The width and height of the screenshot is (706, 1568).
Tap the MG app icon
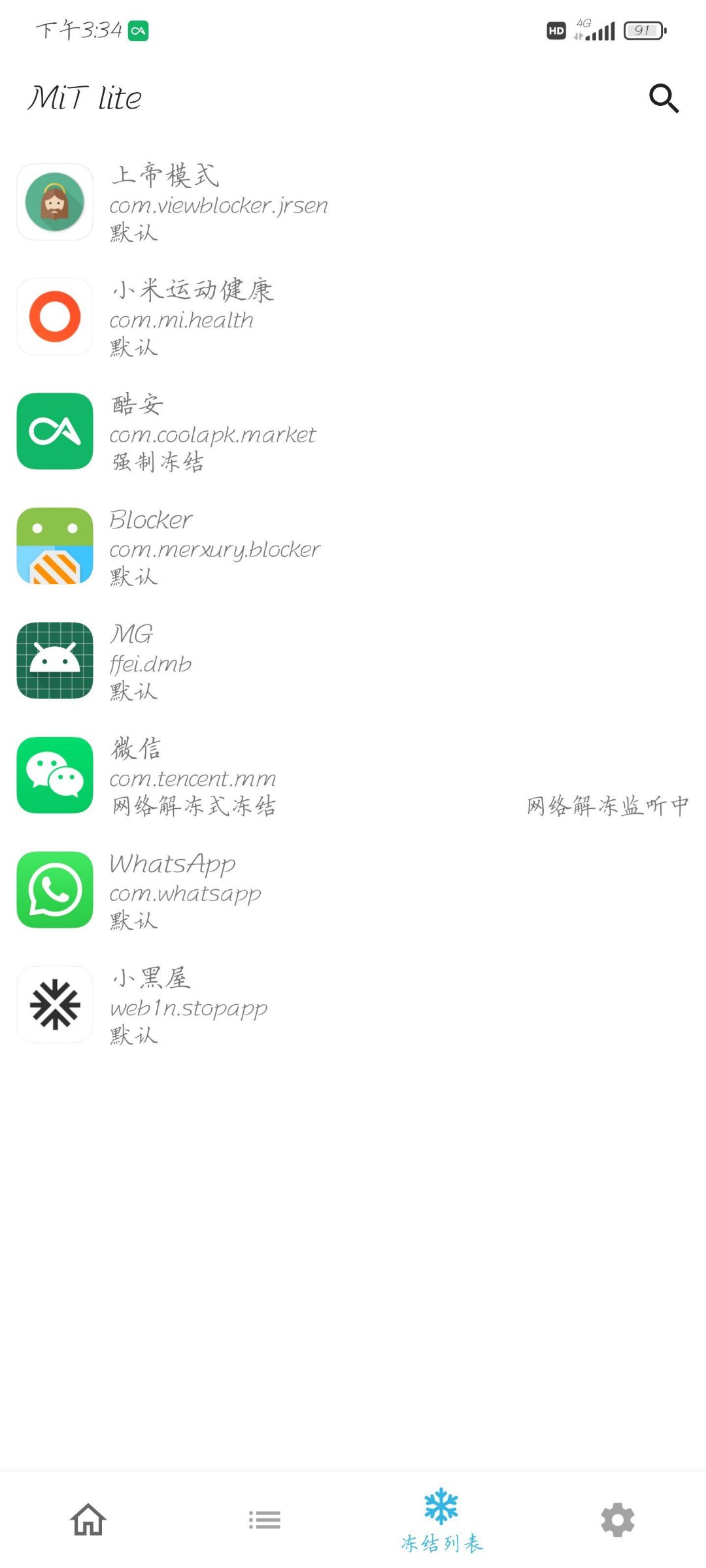click(54, 660)
